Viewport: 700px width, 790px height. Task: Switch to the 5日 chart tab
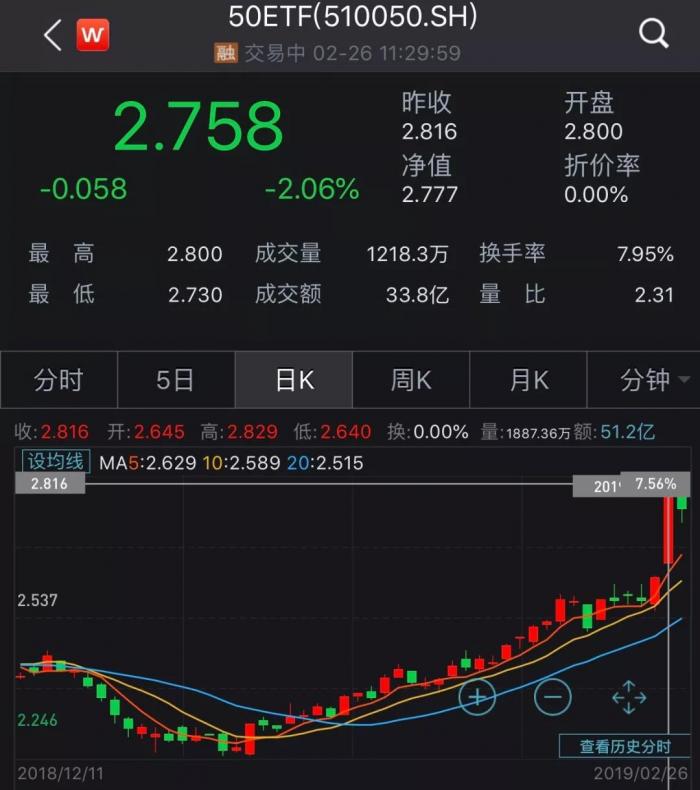[x=175, y=381]
